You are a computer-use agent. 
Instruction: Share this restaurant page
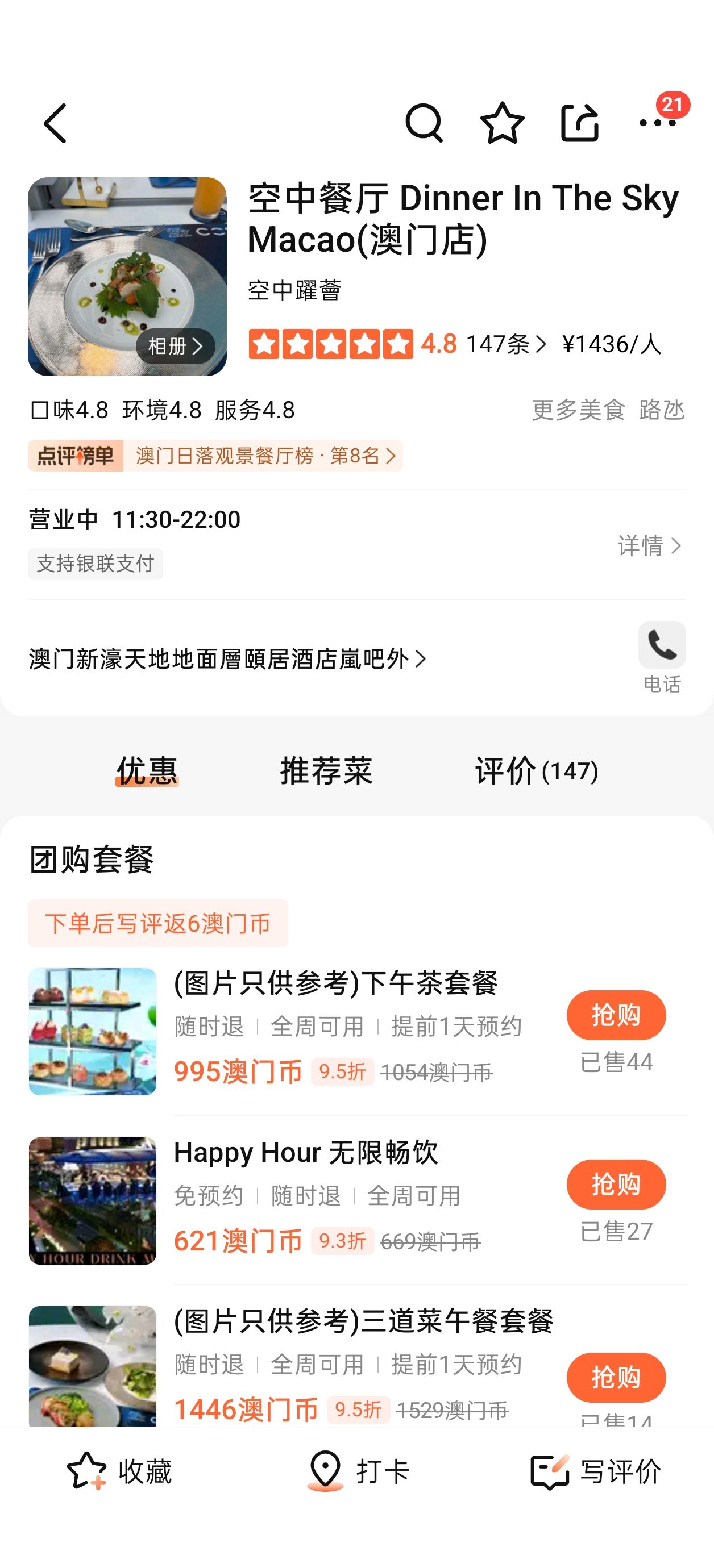coord(579,124)
